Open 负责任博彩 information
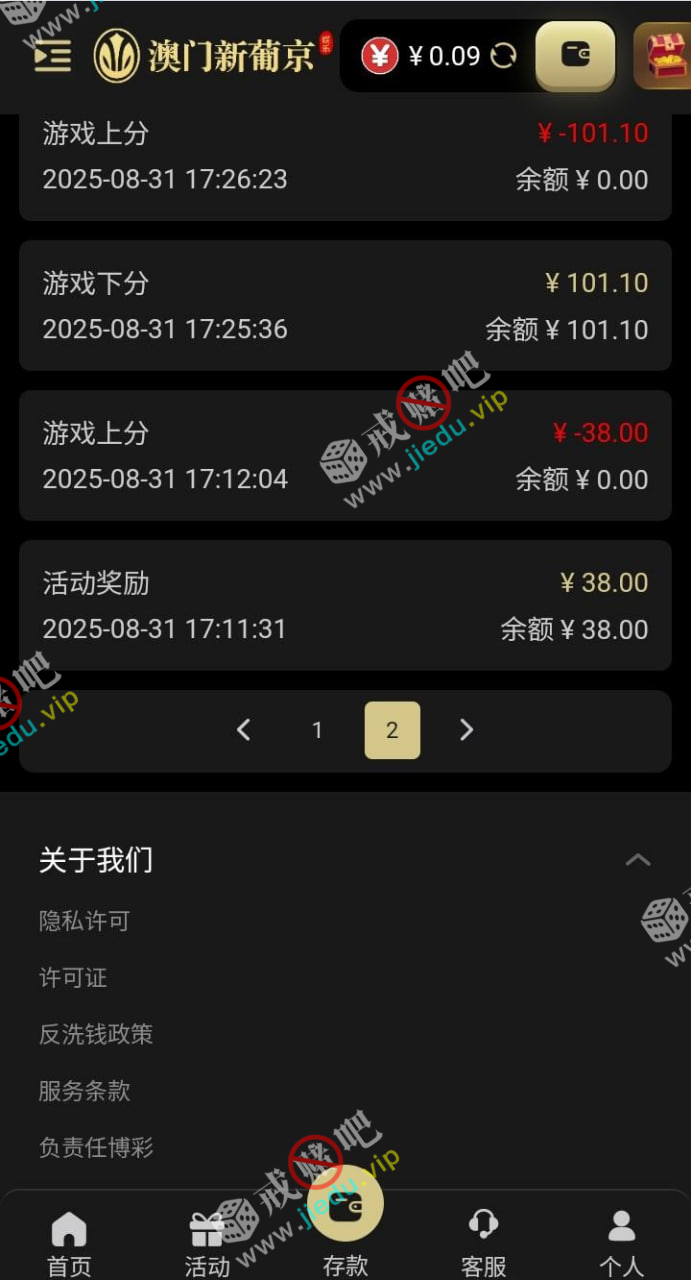This screenshot has height=1280, width=691. coord(96,1147)
